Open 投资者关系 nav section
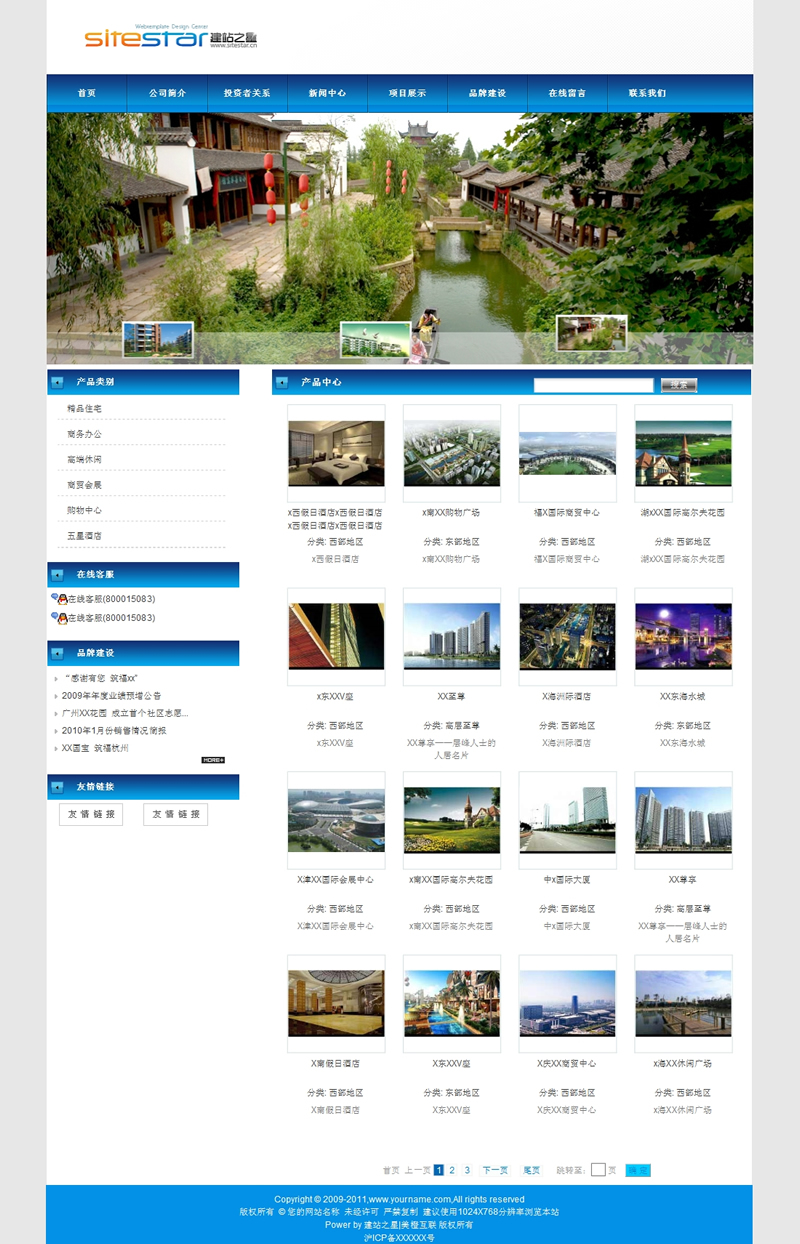800x1244 pixels. (247, 93)
